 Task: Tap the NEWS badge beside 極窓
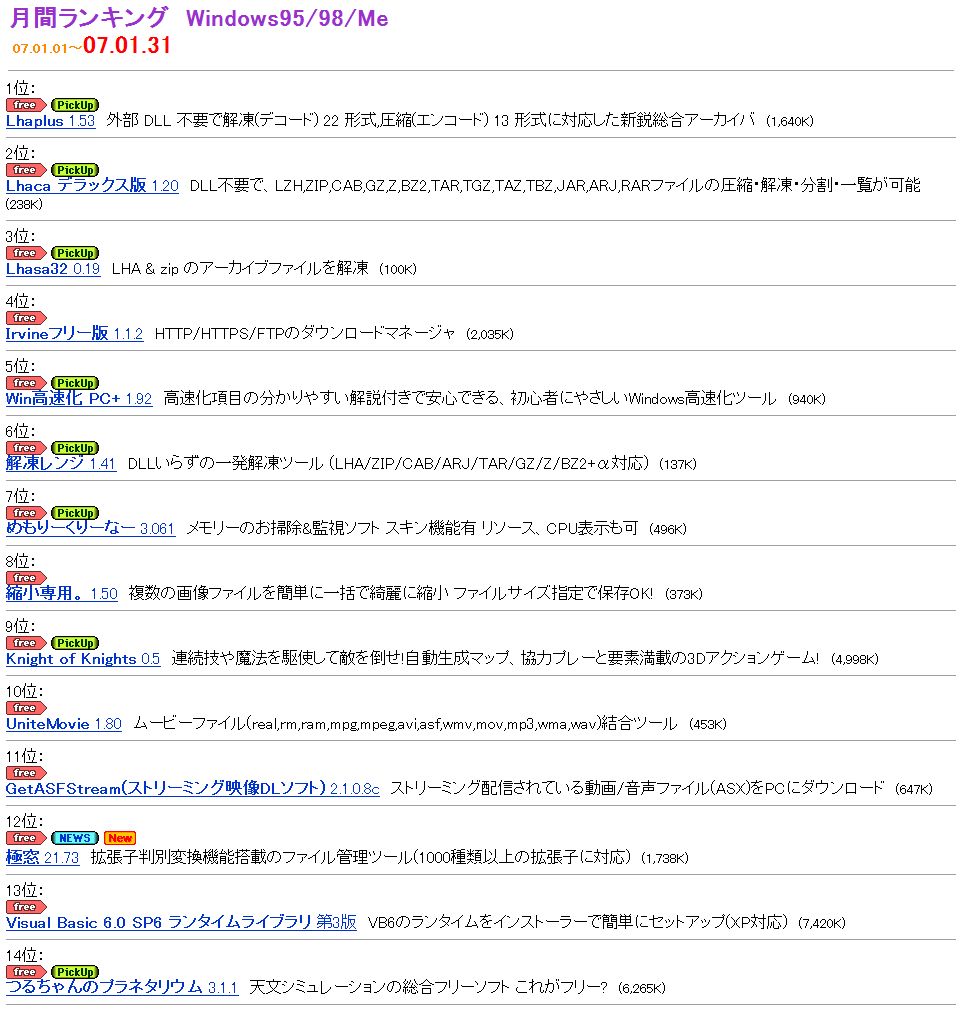pyautogui.click(x=74, y=838)
